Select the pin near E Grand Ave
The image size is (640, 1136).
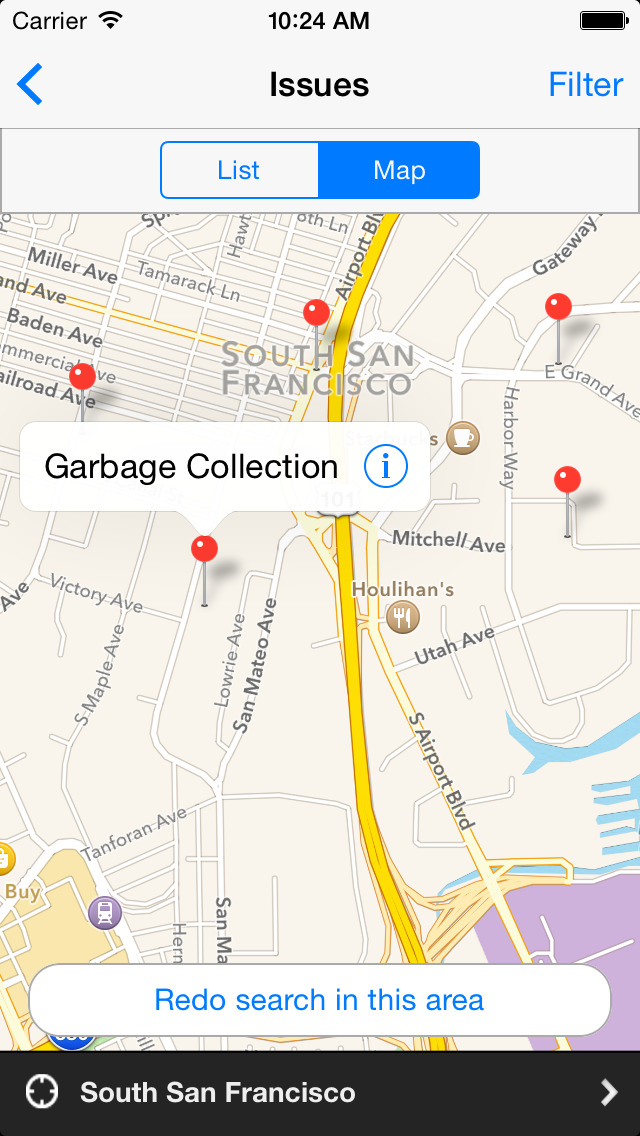click(558, 307)
